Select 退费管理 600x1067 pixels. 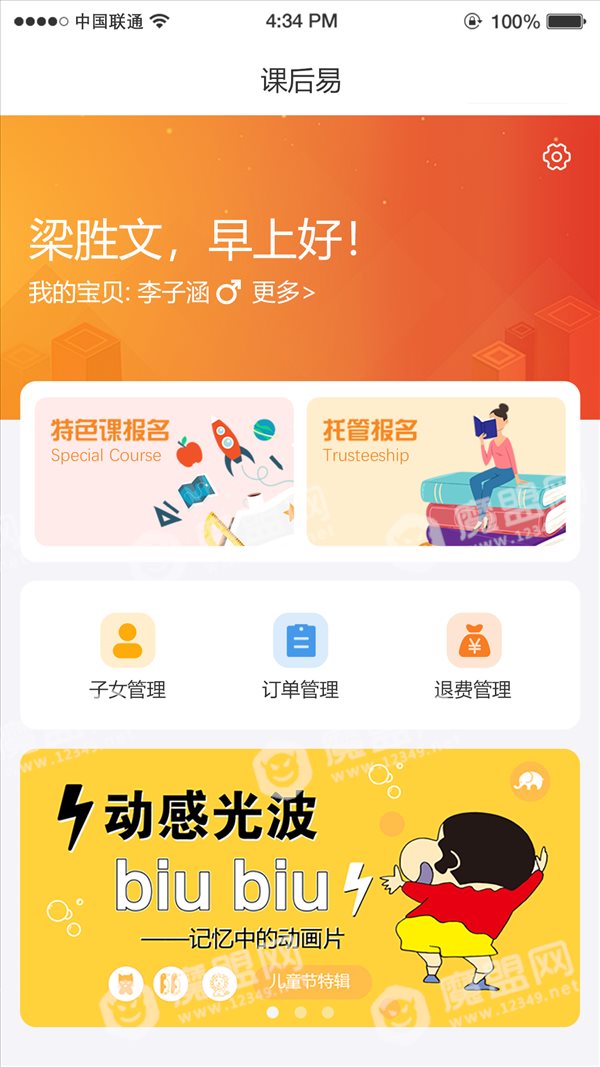[473, 657]
